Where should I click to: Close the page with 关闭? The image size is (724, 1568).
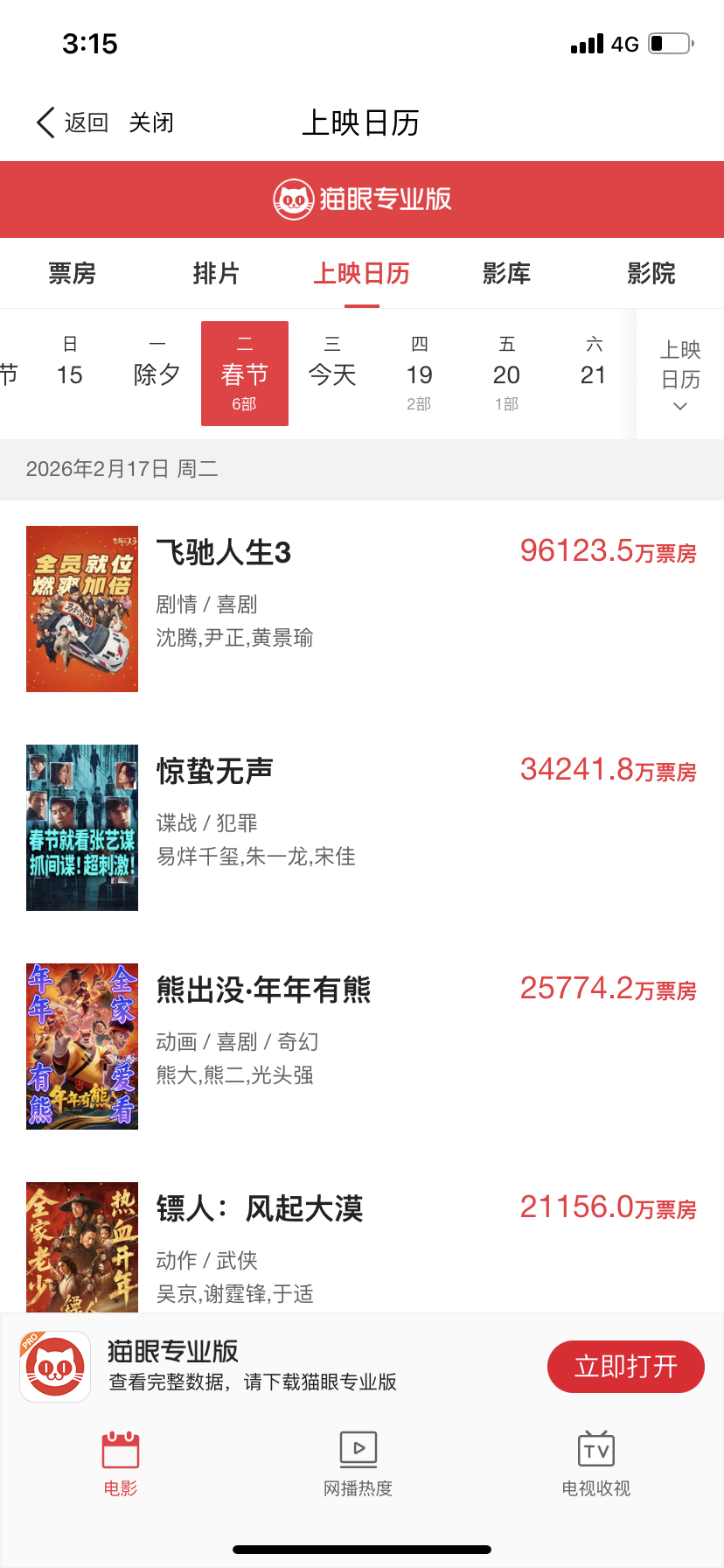pos(151,122)
